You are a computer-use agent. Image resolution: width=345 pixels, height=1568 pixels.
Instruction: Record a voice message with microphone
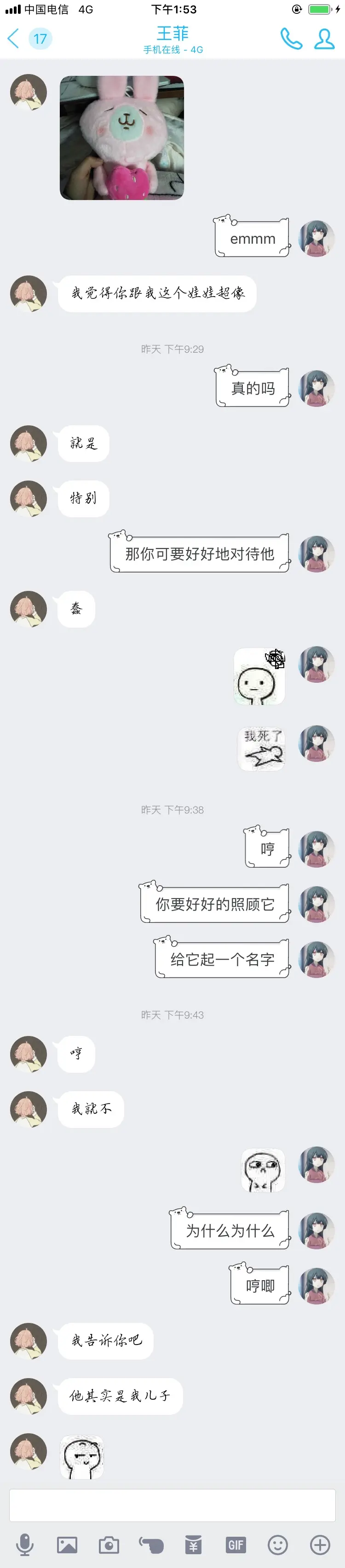tap(25, 1545)
